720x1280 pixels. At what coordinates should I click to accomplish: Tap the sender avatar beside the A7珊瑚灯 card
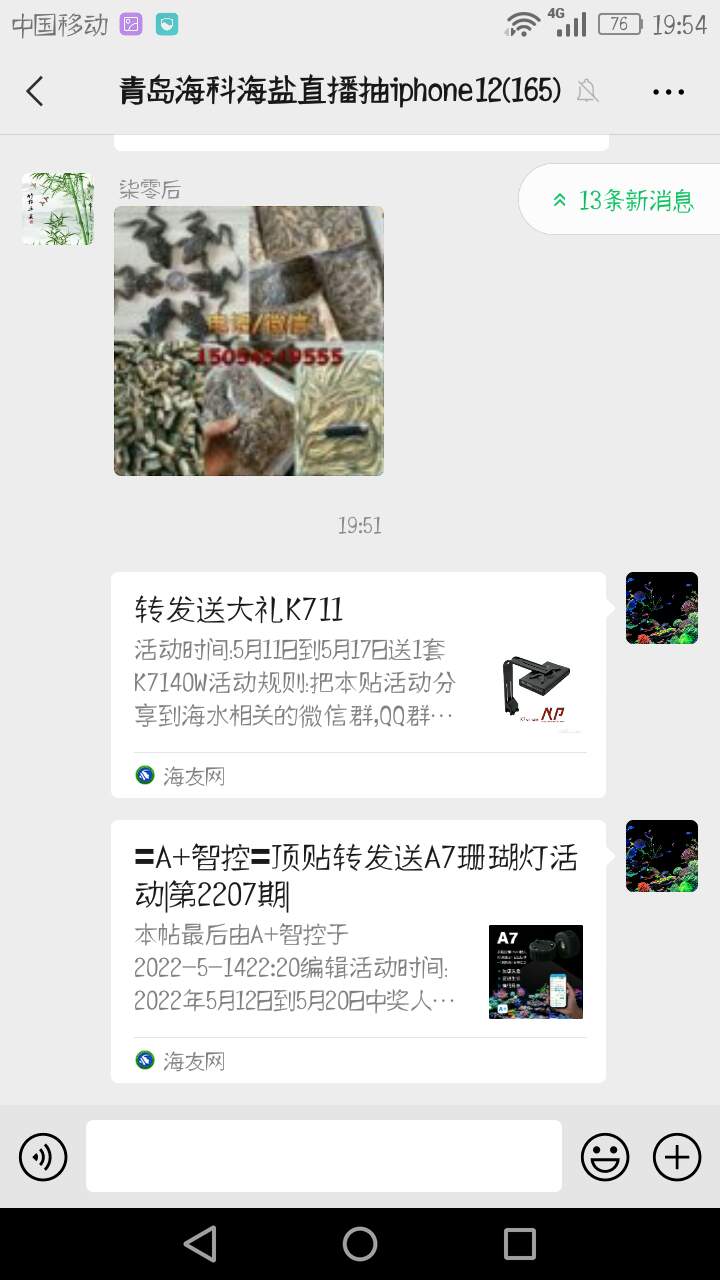[661, 856]
